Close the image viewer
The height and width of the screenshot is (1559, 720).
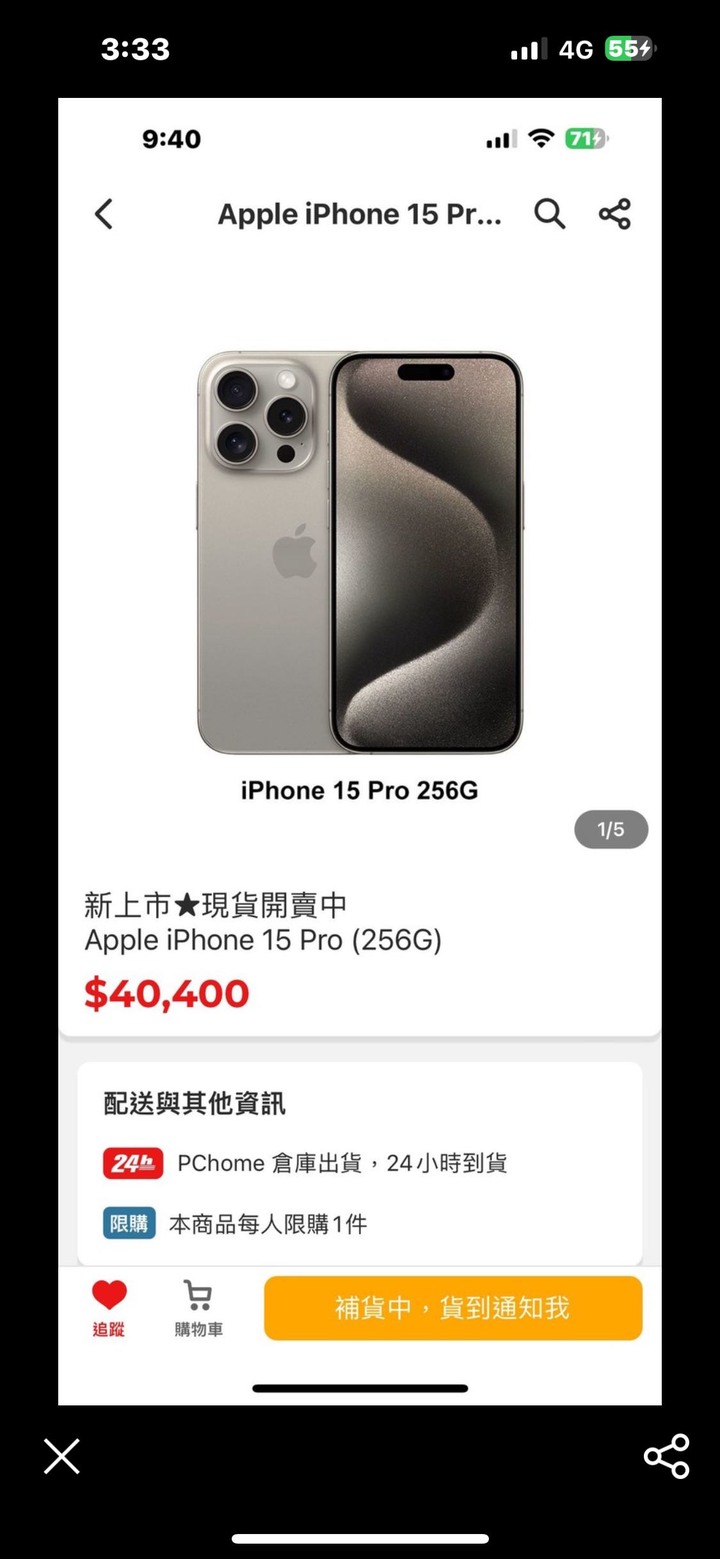[x=61, y=1456]
